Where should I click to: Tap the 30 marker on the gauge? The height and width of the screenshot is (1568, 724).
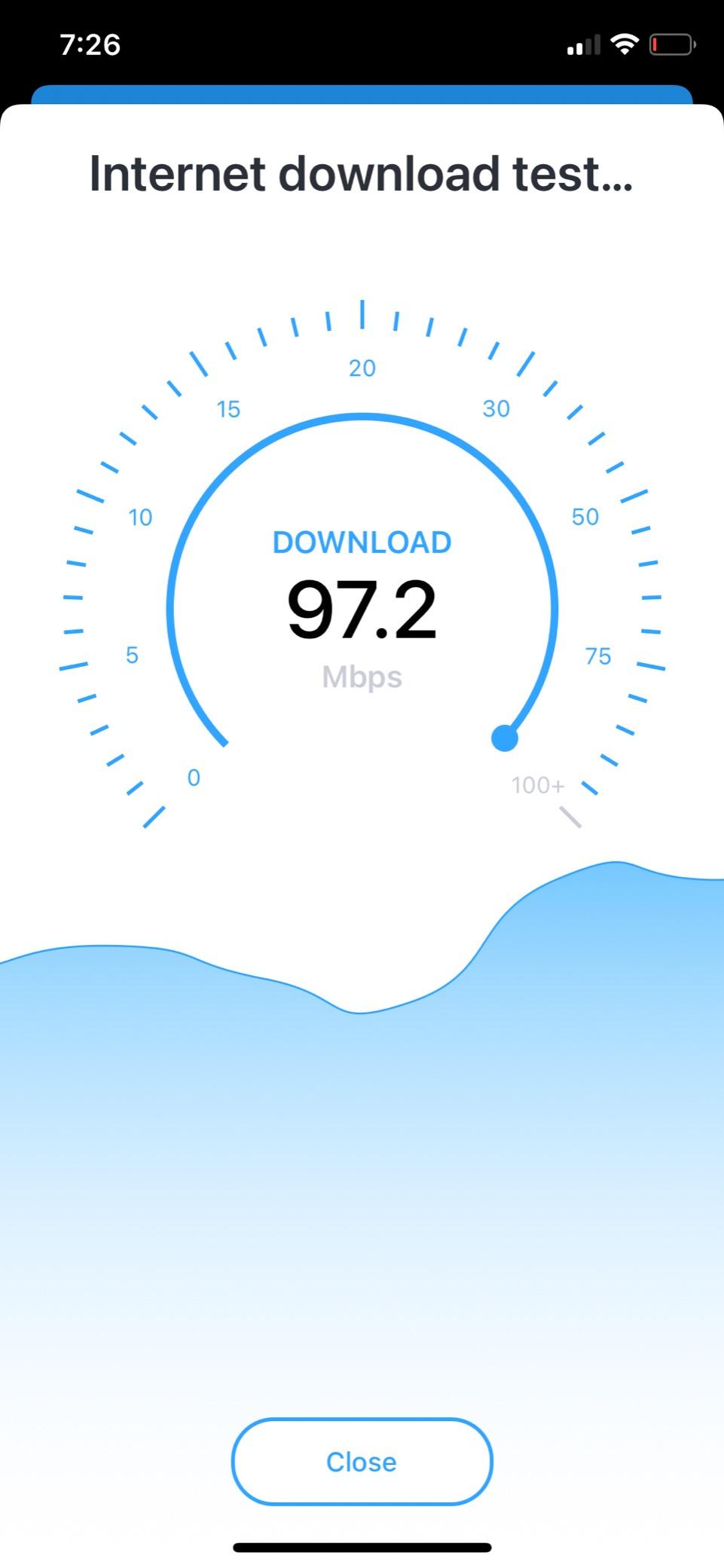click(x=496, y=409)
